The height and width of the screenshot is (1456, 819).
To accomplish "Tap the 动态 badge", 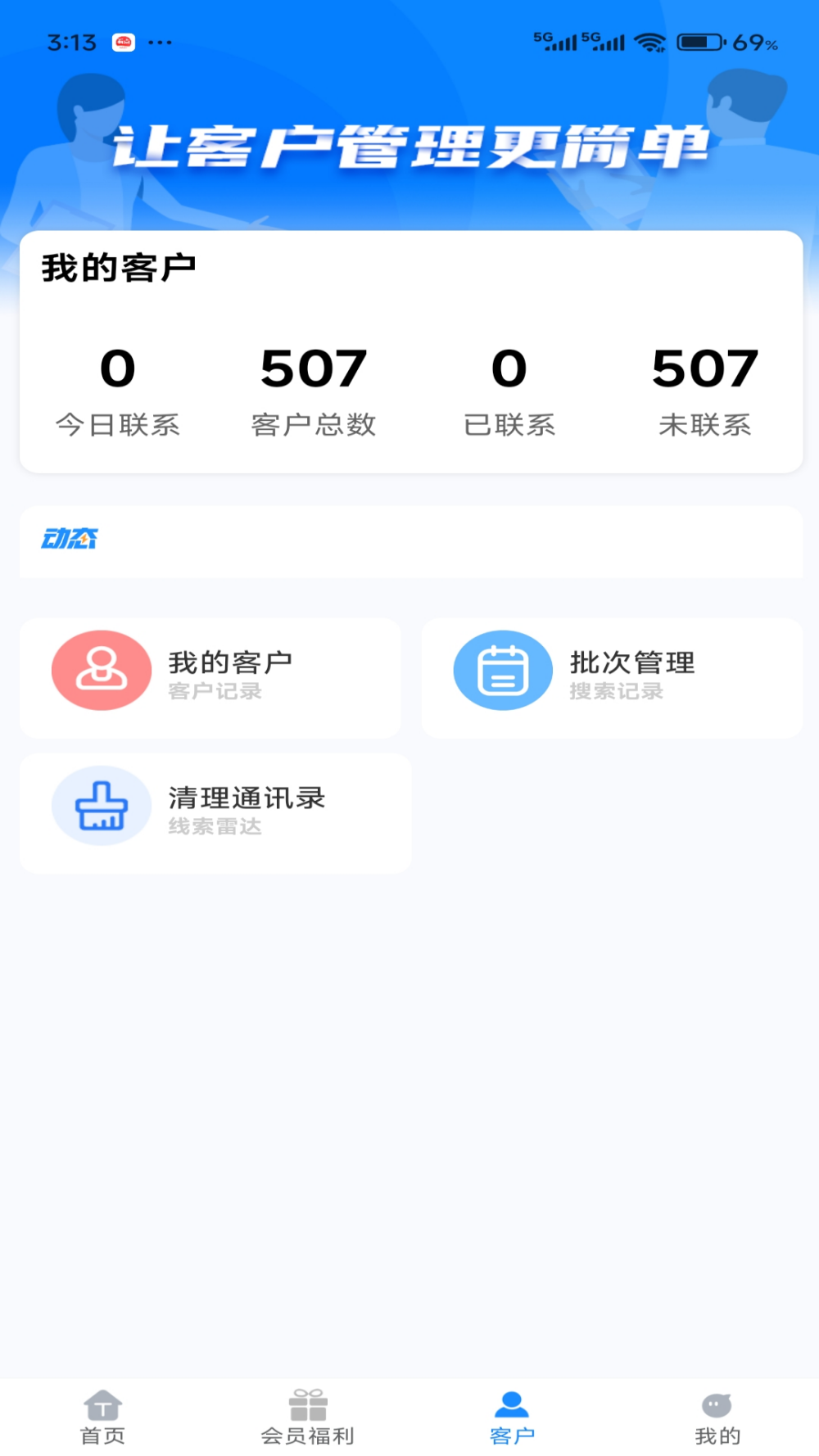I will click(x=70, y=539).
